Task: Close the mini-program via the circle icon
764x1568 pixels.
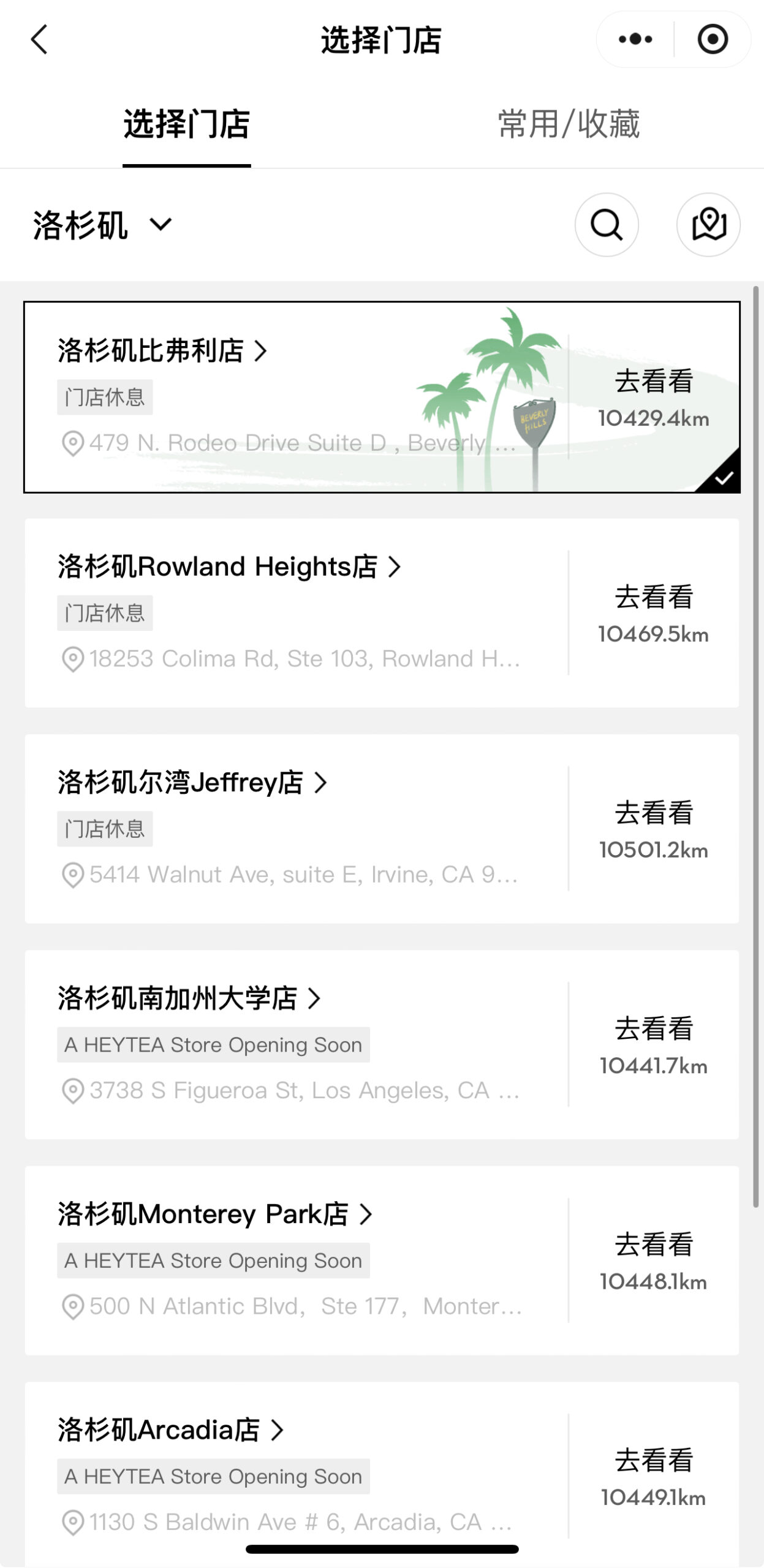Action: pyautogui.click(x=712, y=40)
